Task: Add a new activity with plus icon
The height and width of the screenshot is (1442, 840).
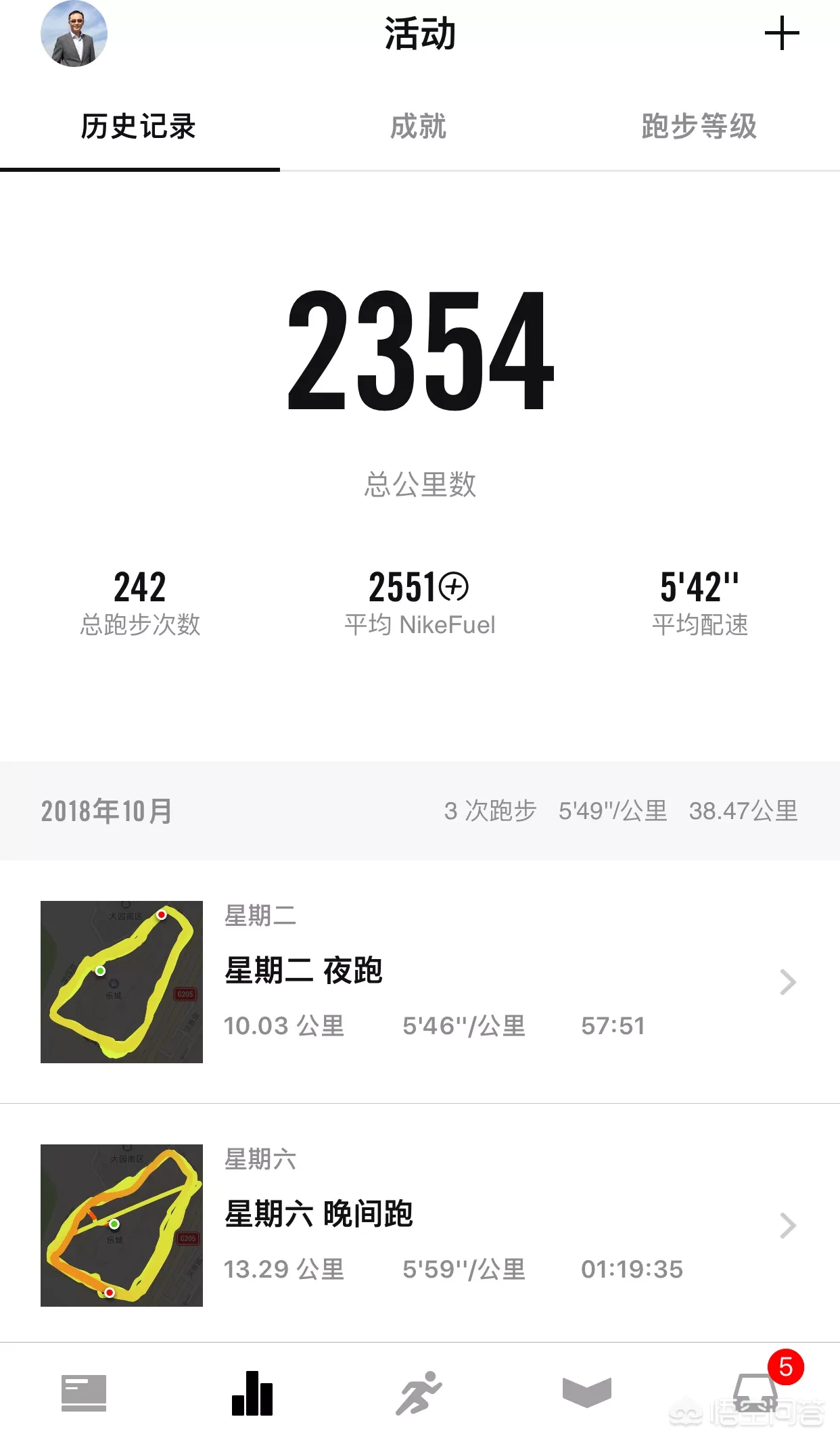Action: pyautogui.click(x=782, y=34)
